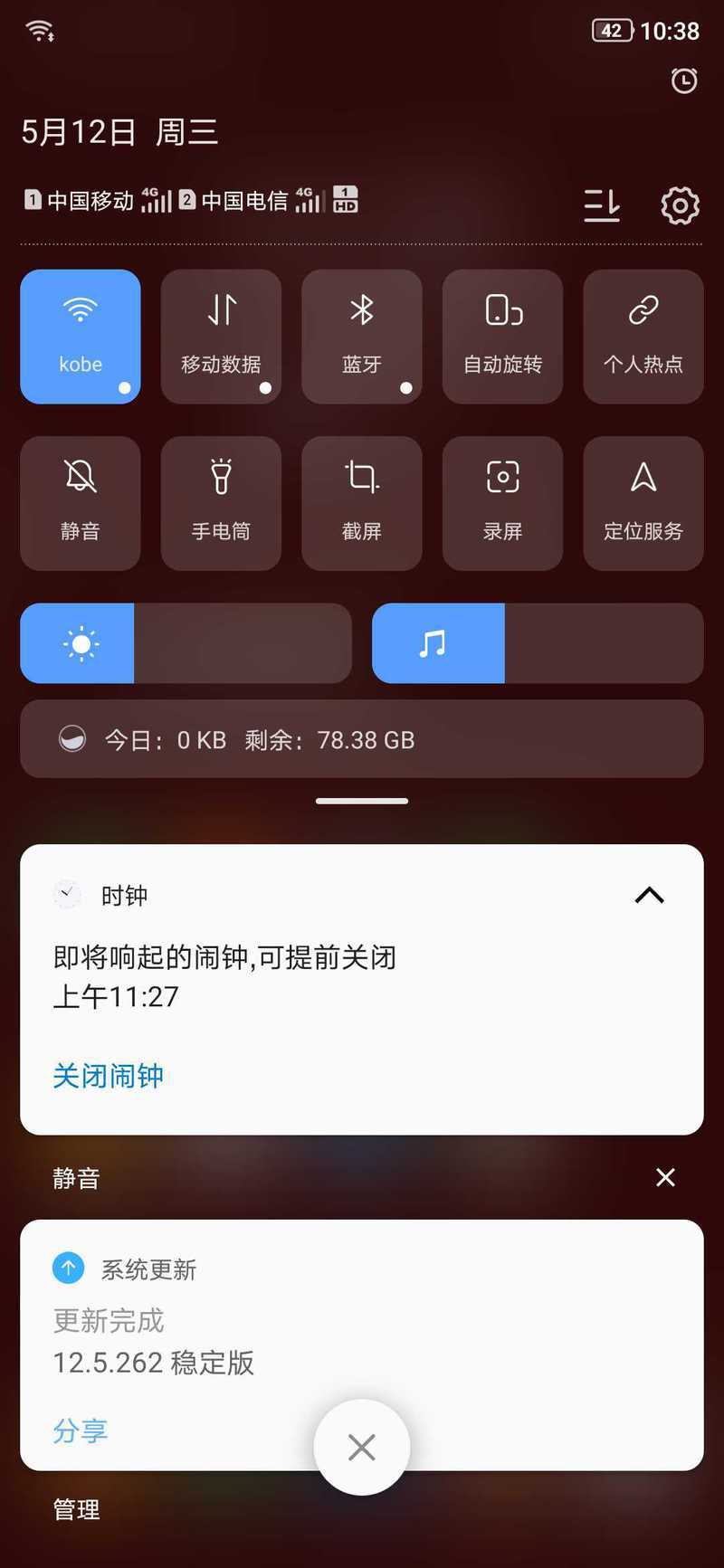The image size is (724, 1568).
Task: Toggle 定位服务 location services
Action: point(643,503)
